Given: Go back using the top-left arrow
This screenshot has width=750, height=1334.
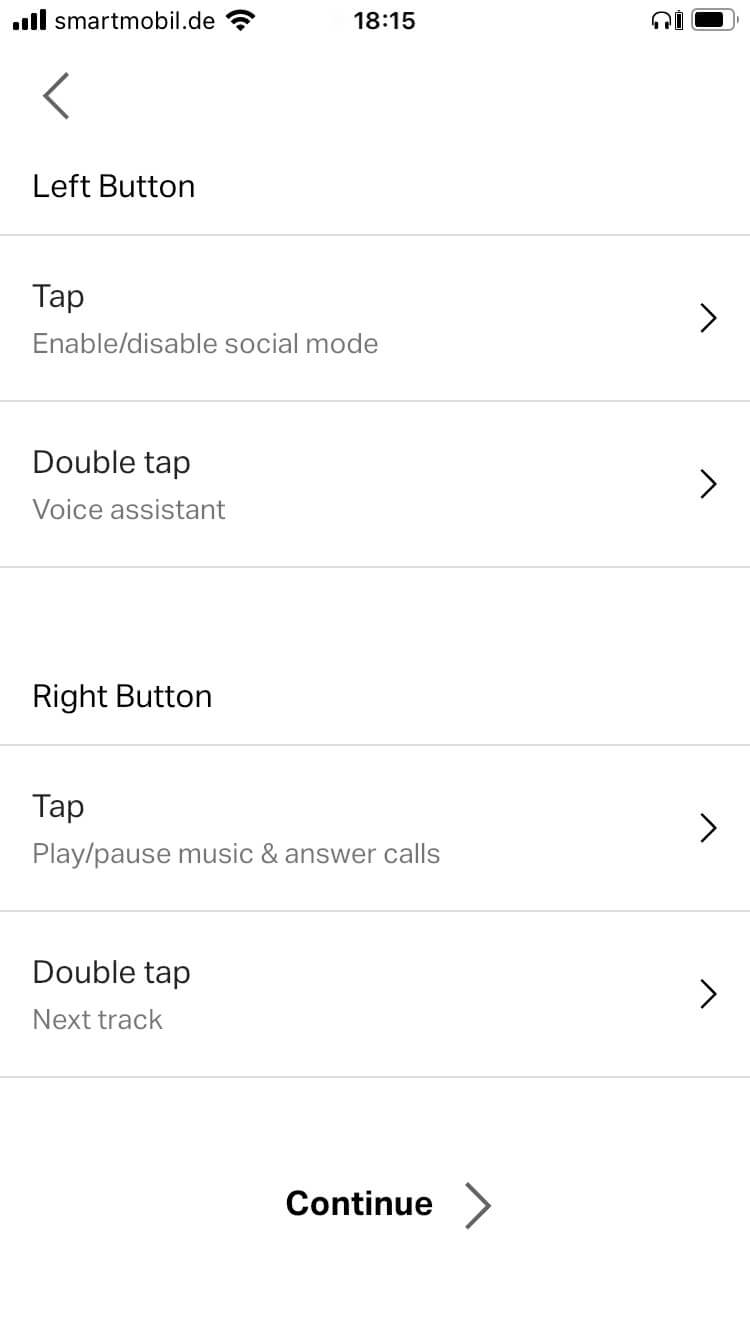Looking at the screenshot, I should pos(56,96).
